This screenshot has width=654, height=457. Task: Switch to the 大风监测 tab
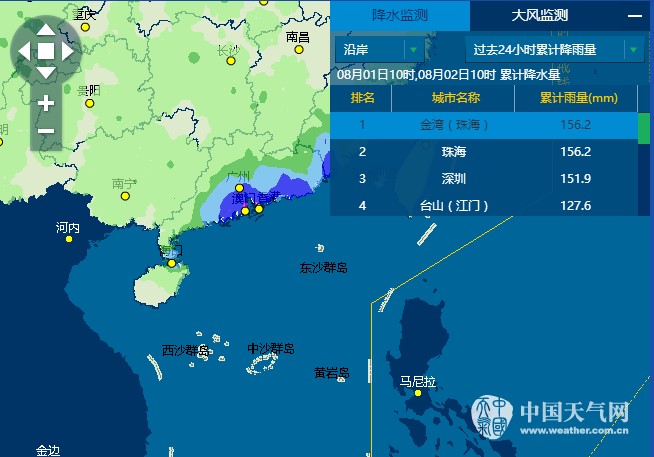click(x=539, y=15)
